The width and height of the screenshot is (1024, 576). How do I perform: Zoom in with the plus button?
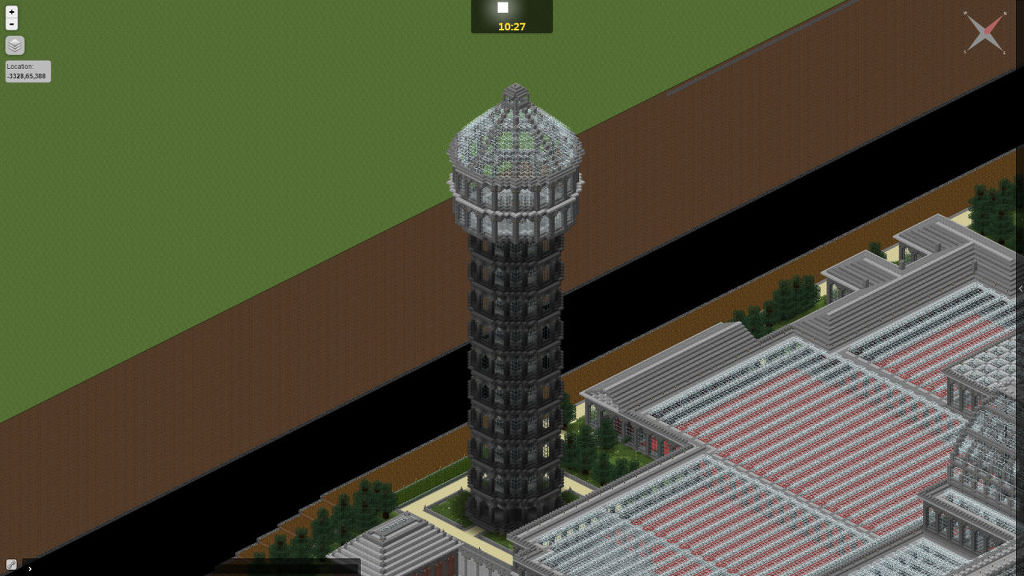(11, 12)
